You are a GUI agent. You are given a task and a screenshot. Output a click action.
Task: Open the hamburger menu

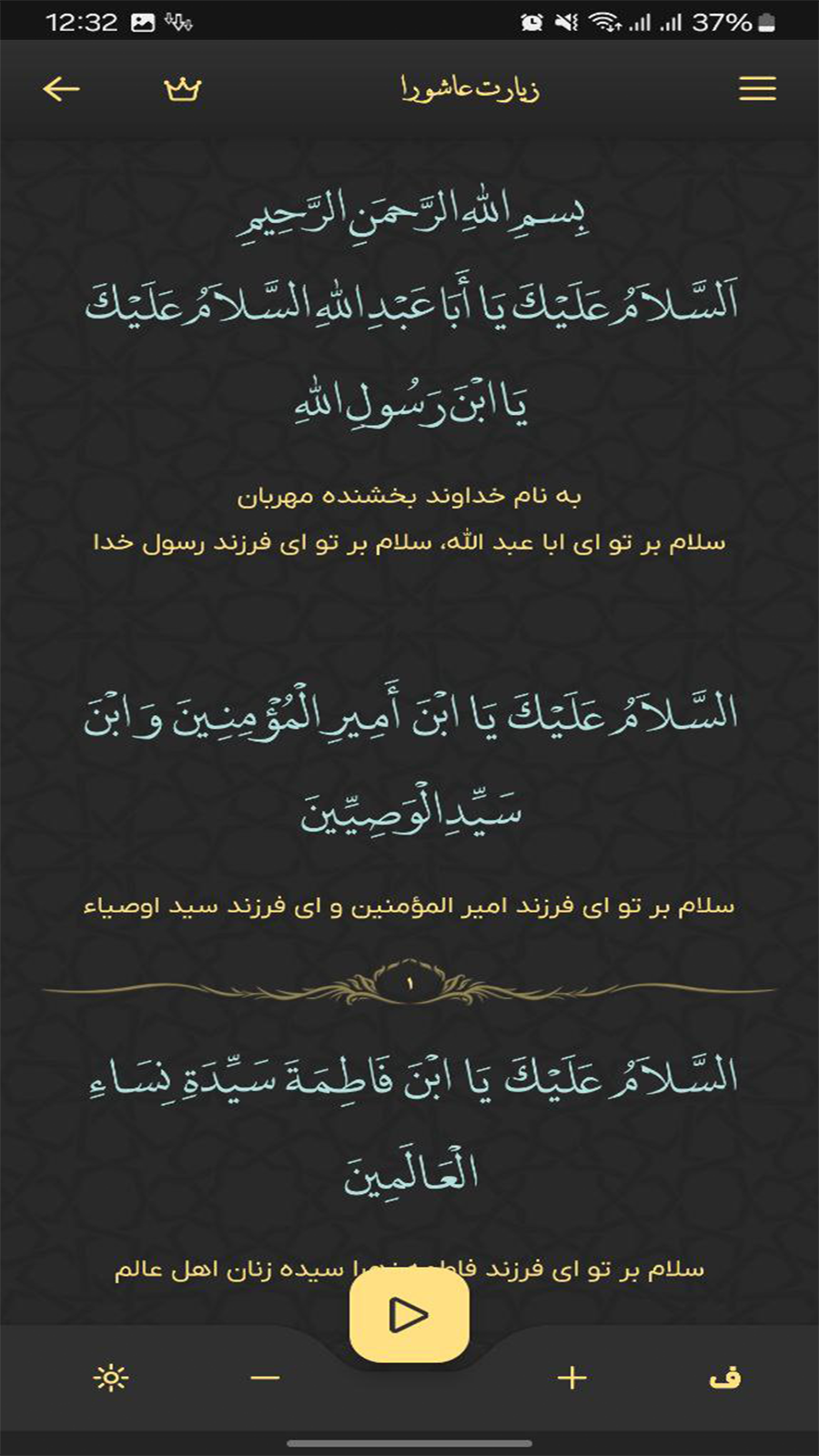[x=757, y=88]
